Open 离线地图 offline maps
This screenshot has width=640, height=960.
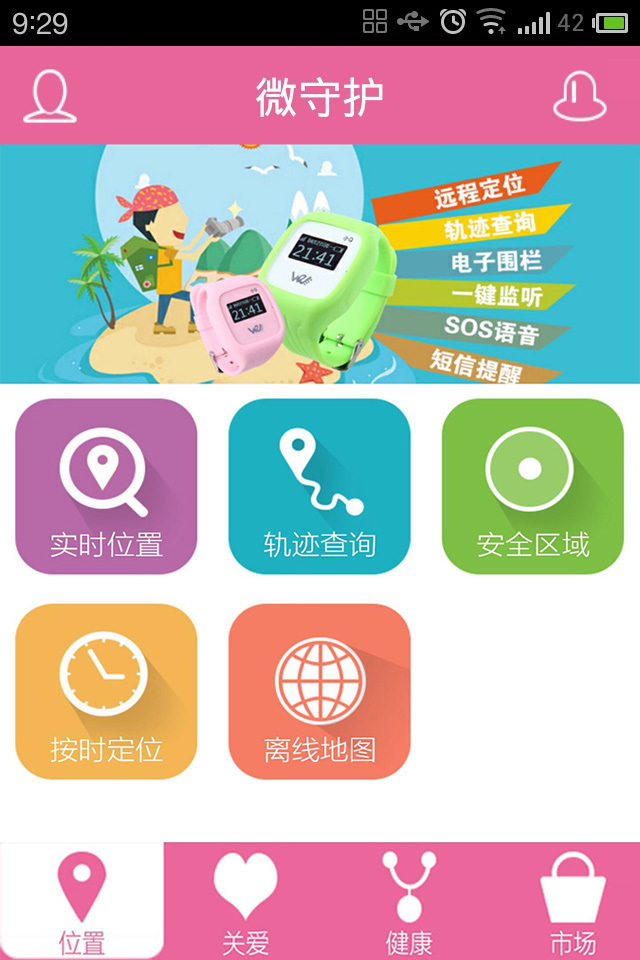tap(319, 691)
